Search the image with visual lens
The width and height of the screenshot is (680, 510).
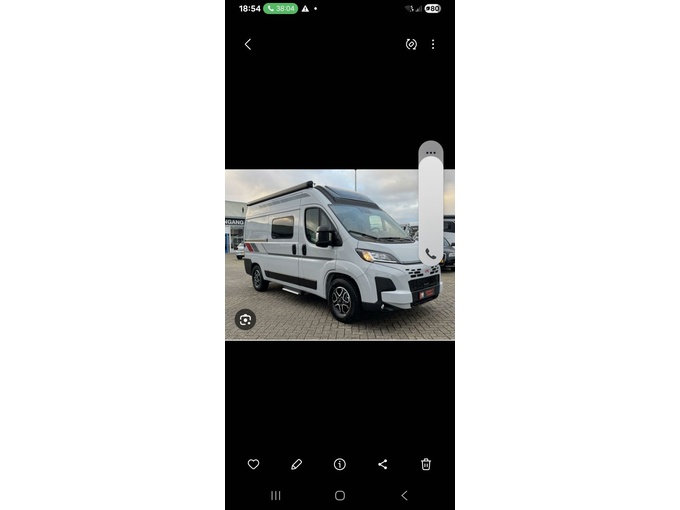[x=245, y=319]
